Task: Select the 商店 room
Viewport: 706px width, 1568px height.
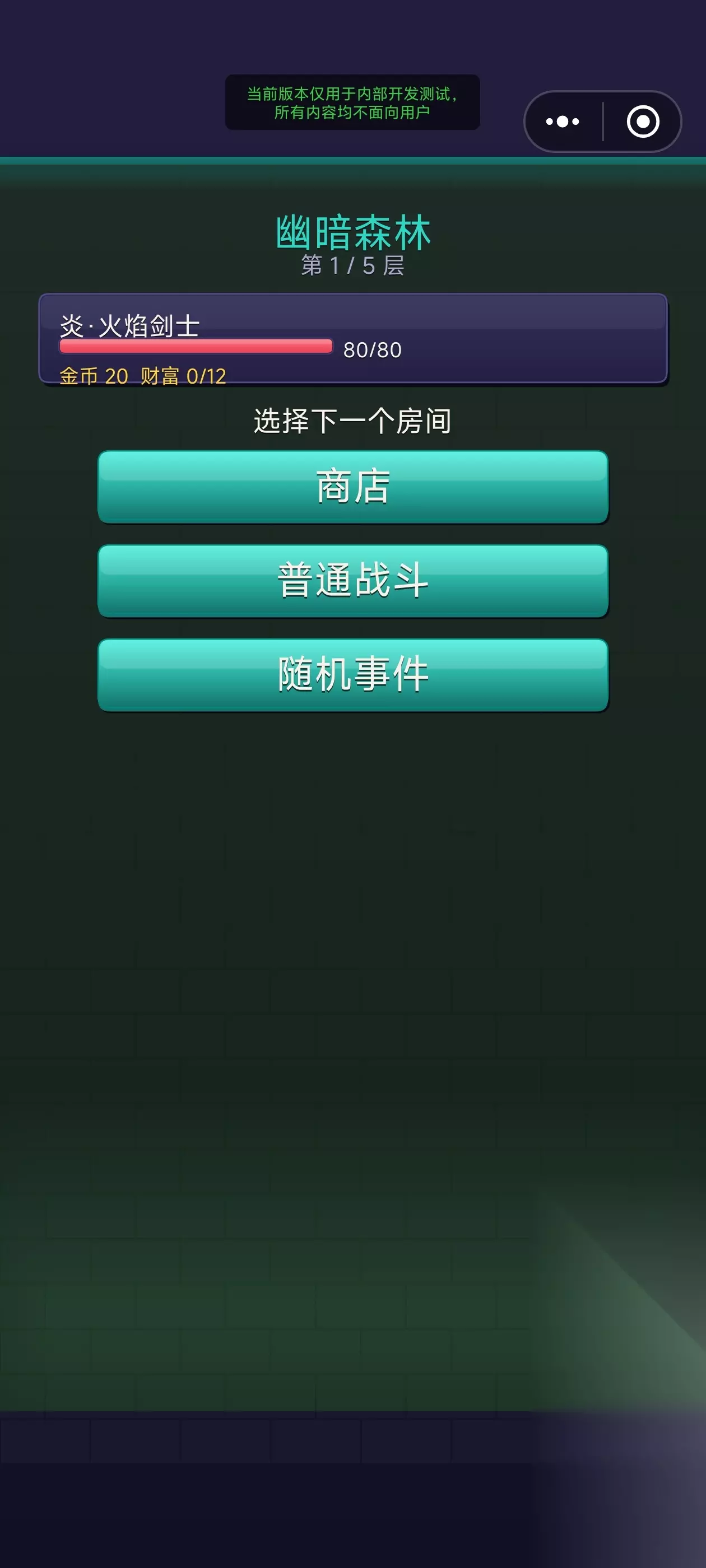Action: point(352,487)
